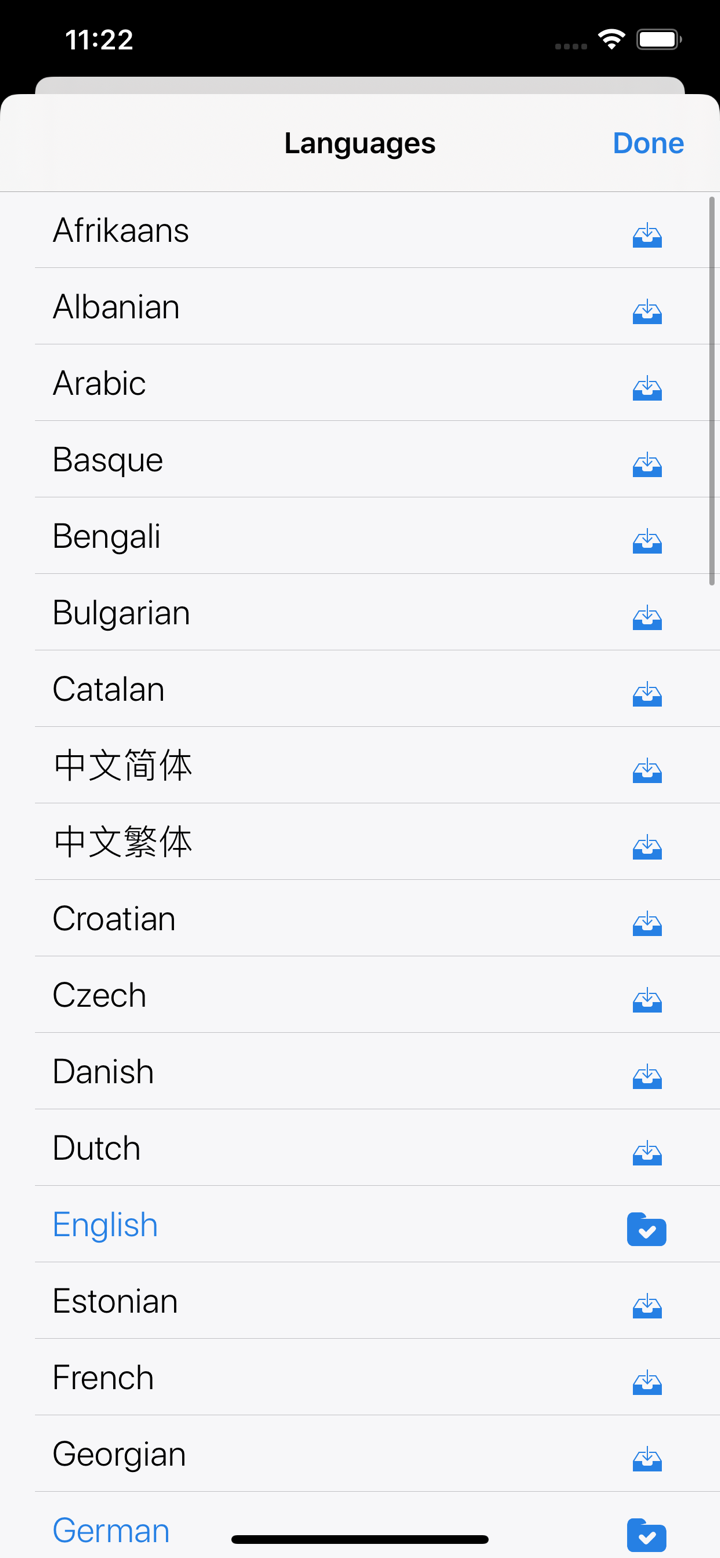Tap the Done button
The image size is (720, 1558).
[648, 142]
